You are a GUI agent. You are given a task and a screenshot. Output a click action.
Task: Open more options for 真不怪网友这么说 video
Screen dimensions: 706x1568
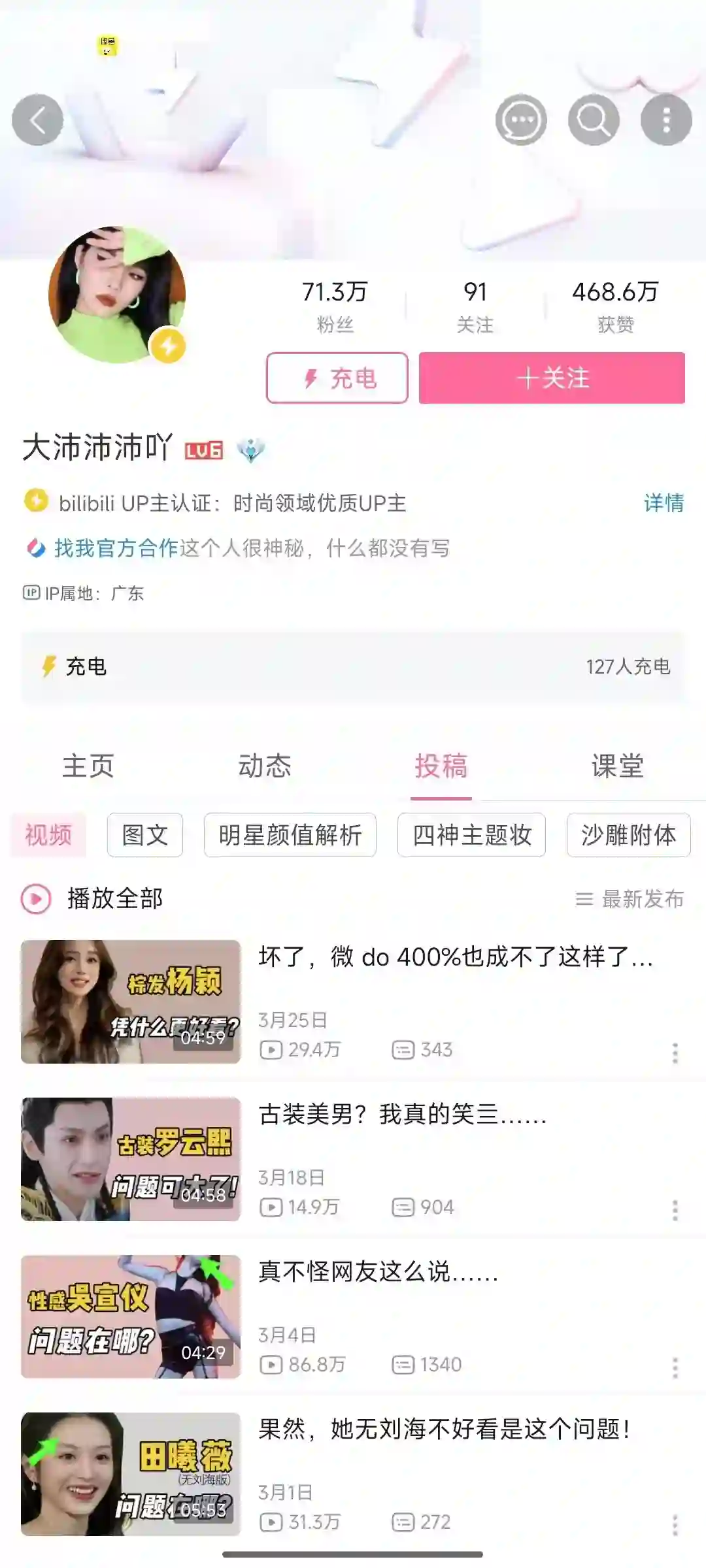point(675,1367)
